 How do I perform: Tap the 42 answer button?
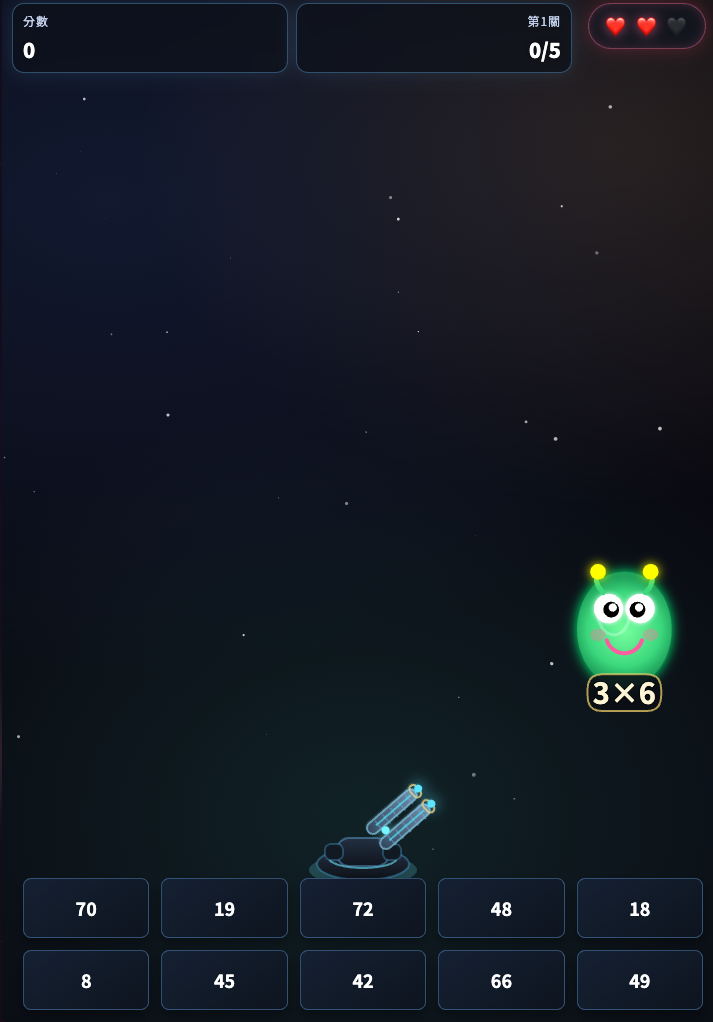click(x=363, y=980)
